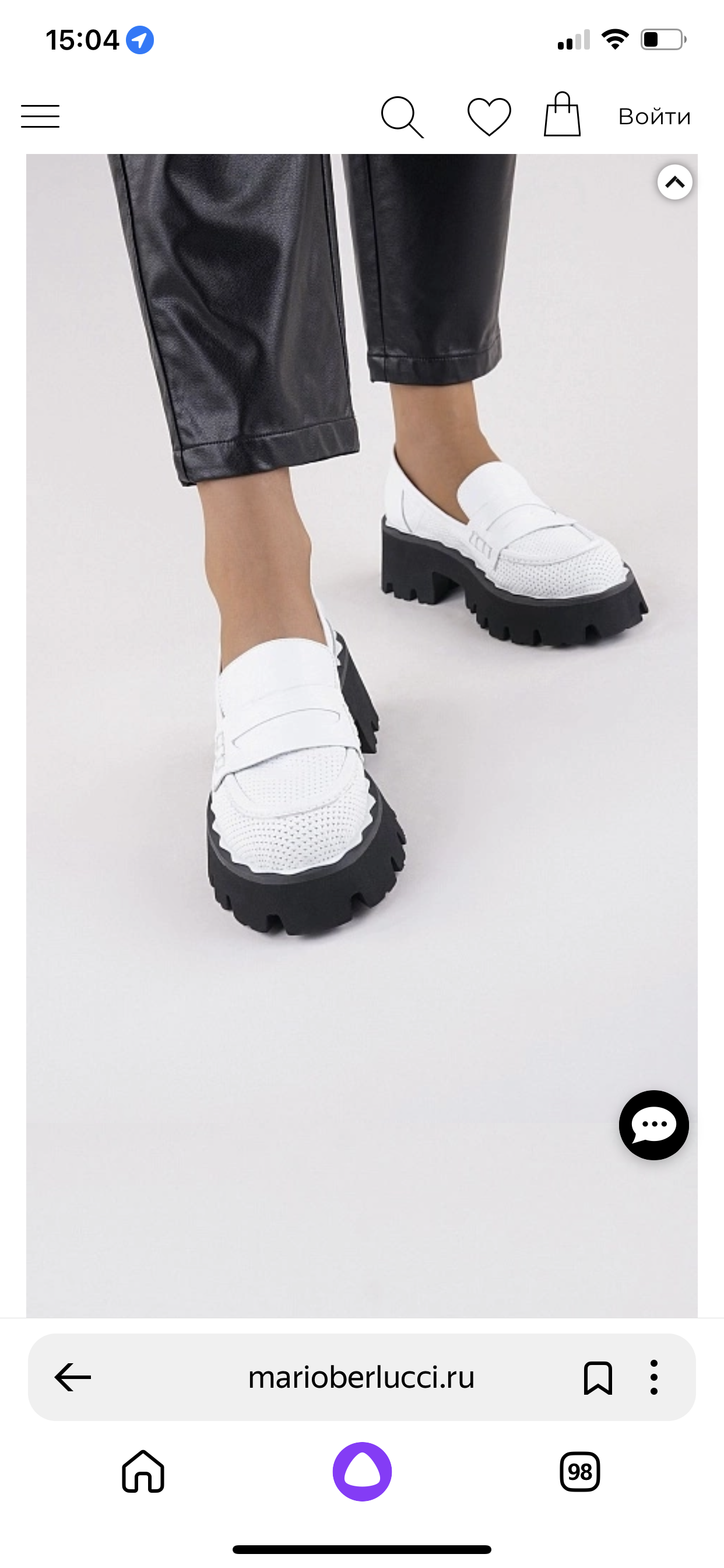Tap Войти to log in
The image size is (724, 1568).
[x=655, y=116]
